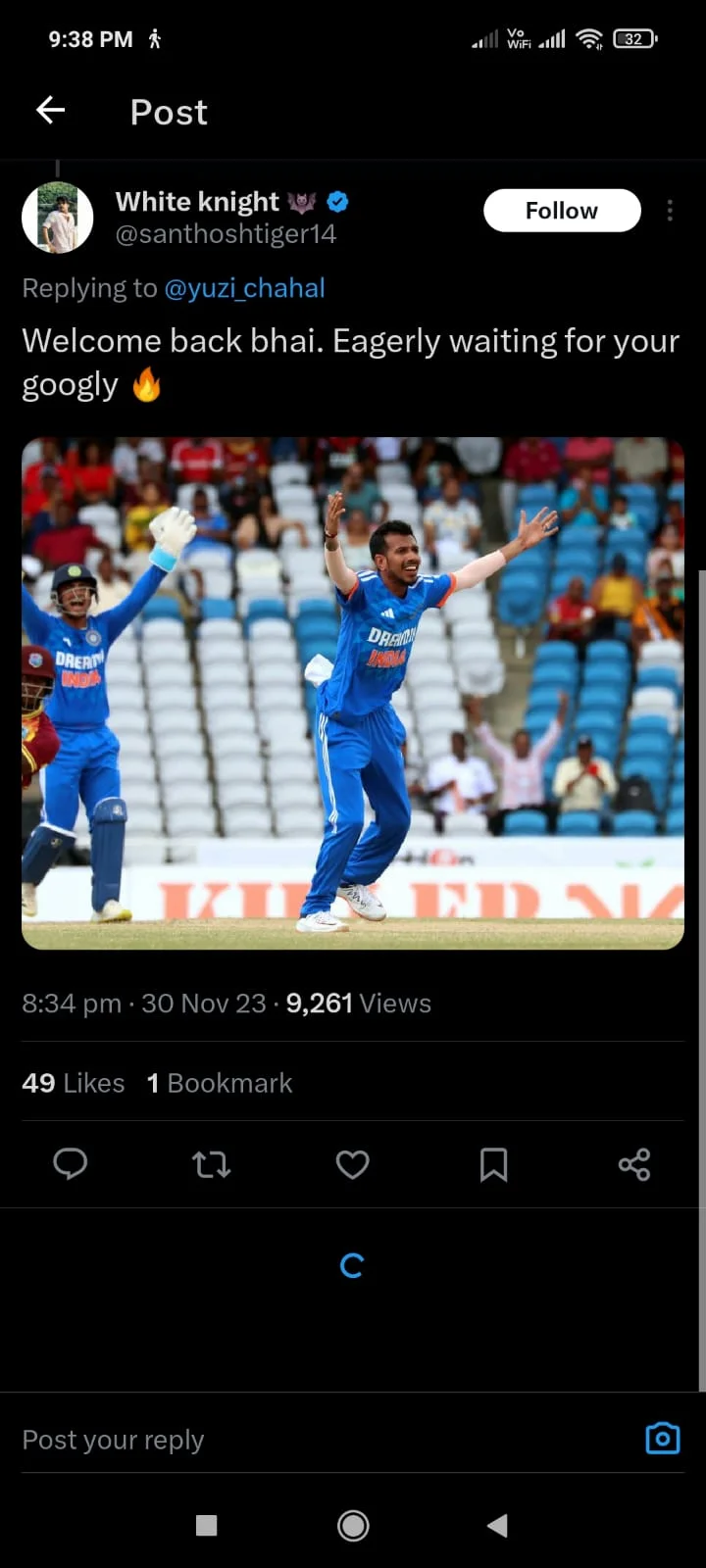Go to the system home screen
The image size is (706, 1568).
point(353,1525)
